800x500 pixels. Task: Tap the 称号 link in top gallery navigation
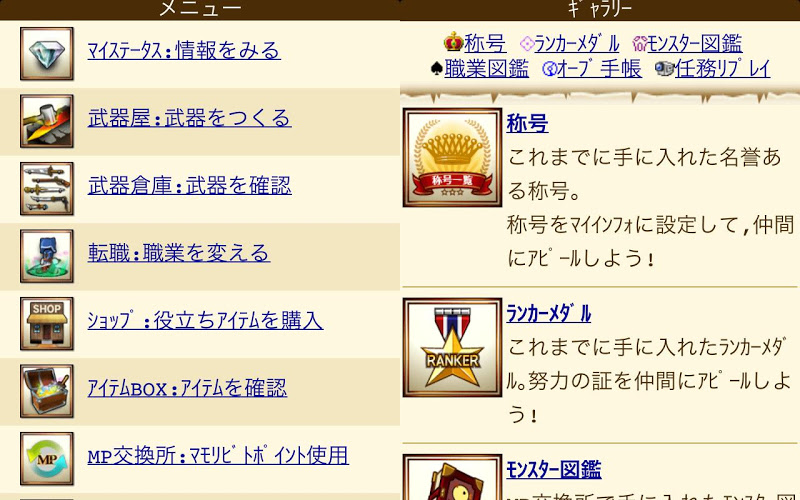(x=486, y=43)
